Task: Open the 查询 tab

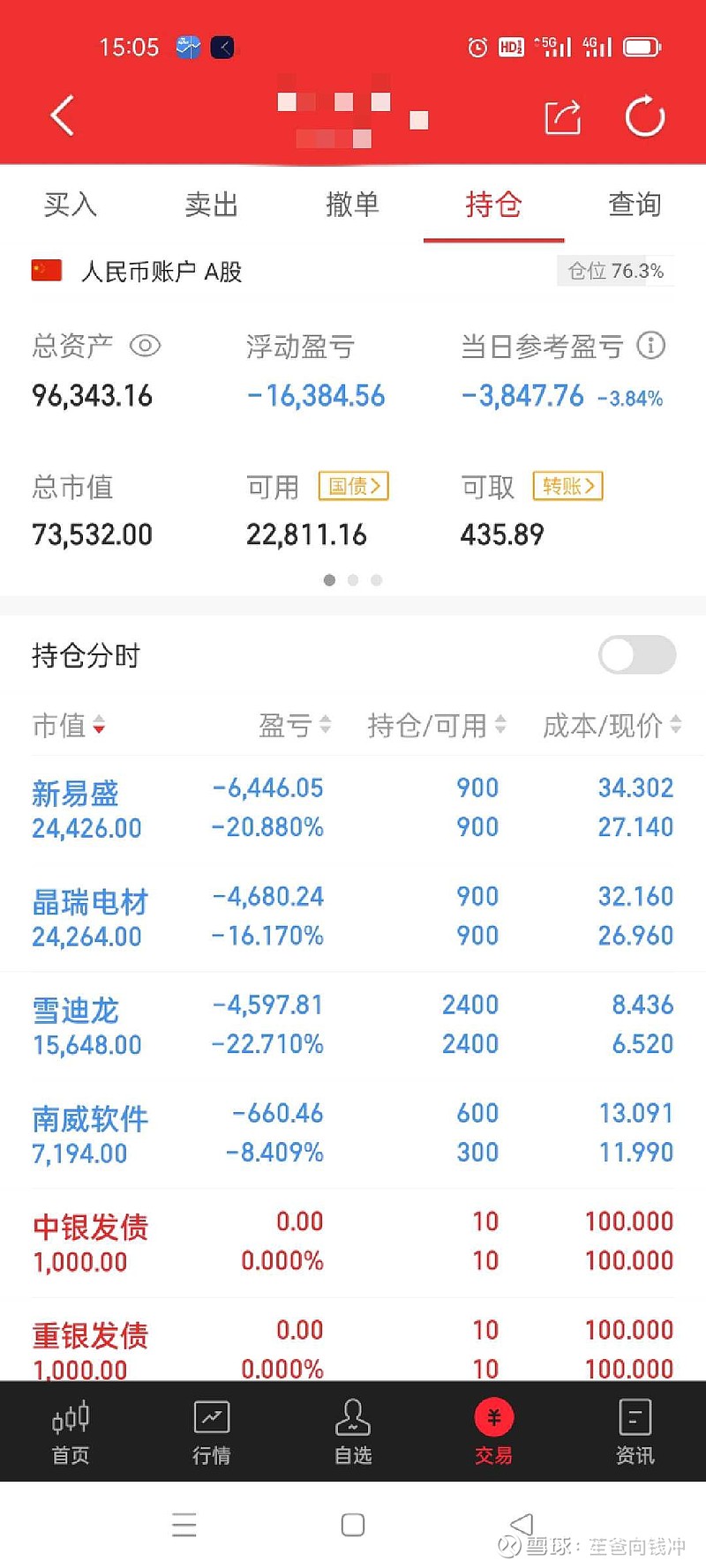Action: [x=635, y=205]
